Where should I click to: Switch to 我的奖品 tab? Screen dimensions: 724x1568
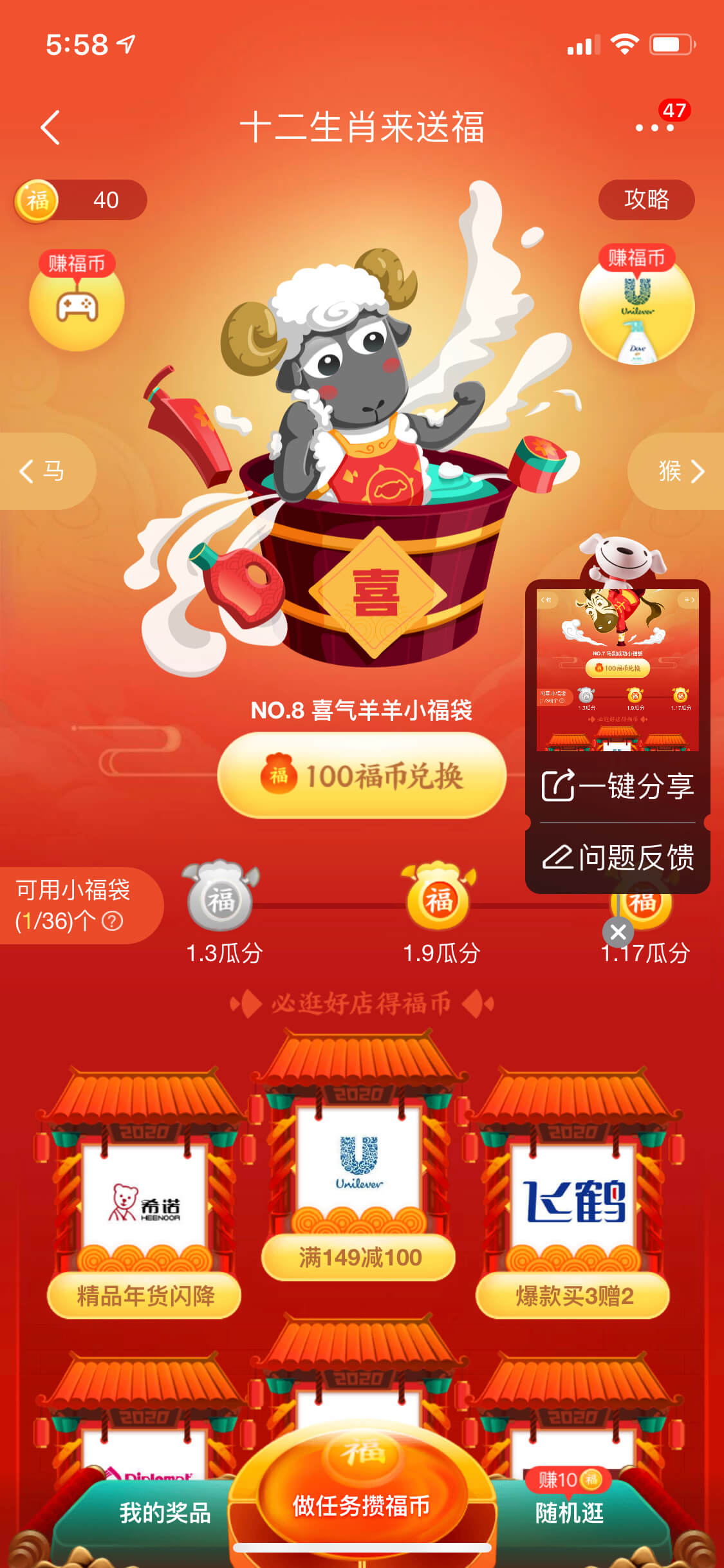(x=165, y=1512)
